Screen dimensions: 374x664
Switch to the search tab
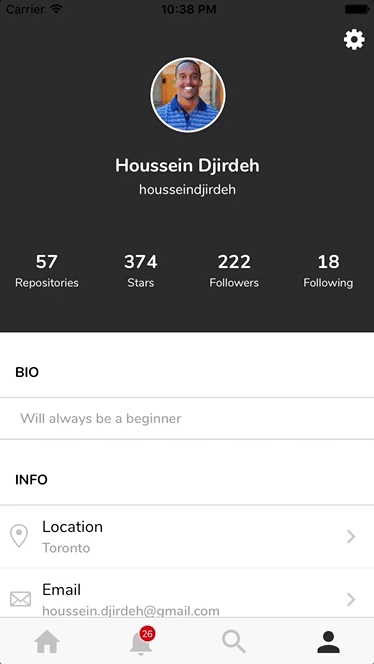point(234,642)
